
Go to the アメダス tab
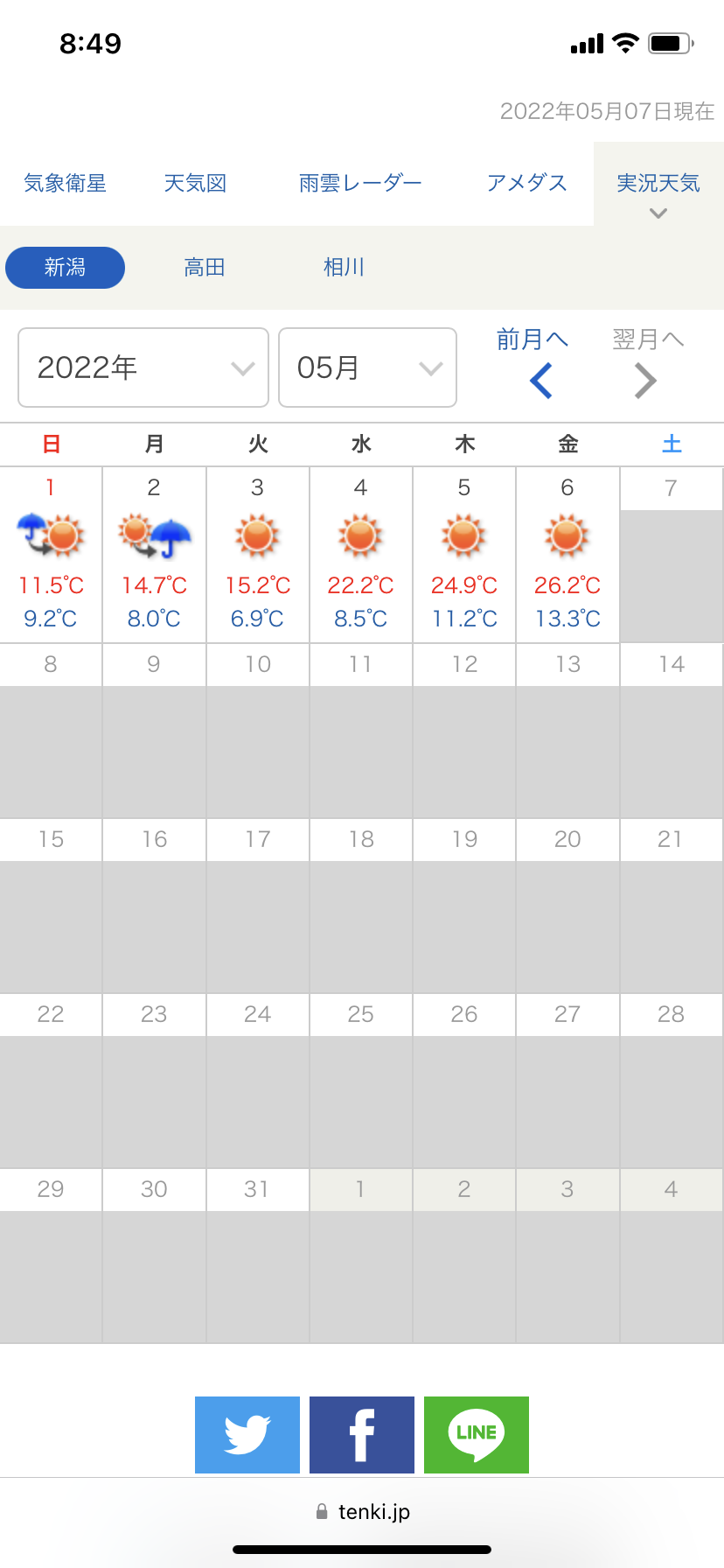point(526,183)
